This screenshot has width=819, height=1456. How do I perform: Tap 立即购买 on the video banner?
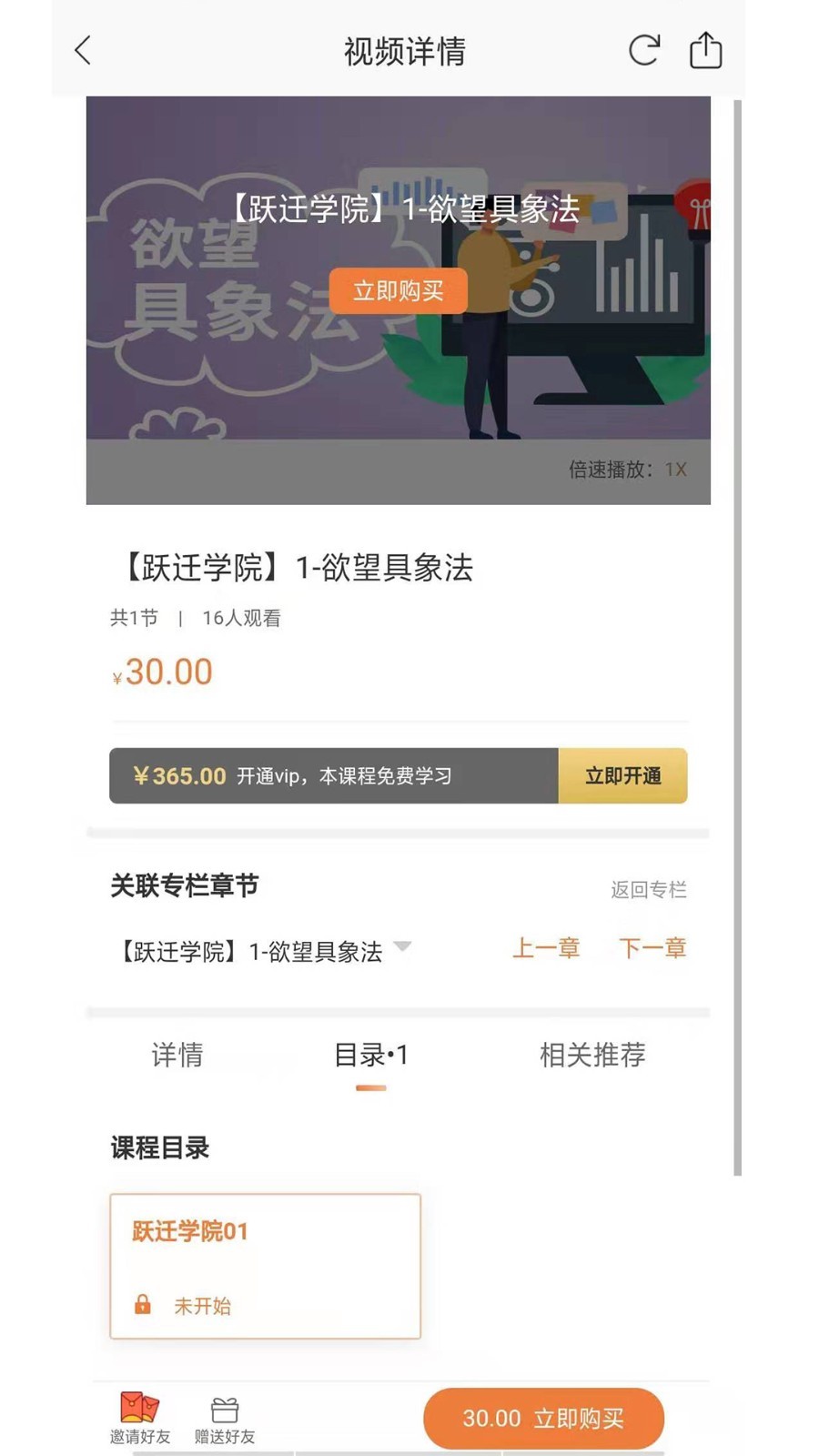point(398,291)
